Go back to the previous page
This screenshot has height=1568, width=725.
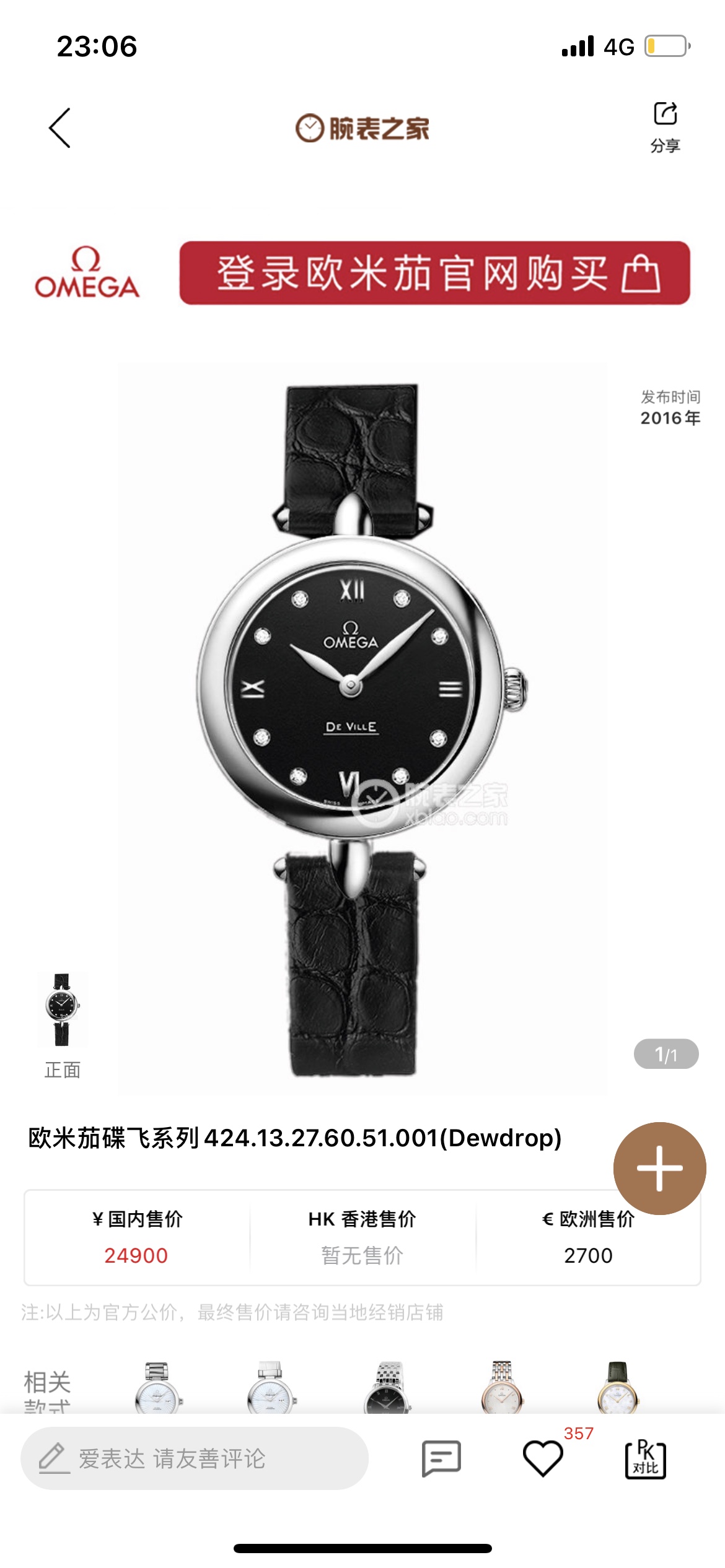tap(60, 128)
